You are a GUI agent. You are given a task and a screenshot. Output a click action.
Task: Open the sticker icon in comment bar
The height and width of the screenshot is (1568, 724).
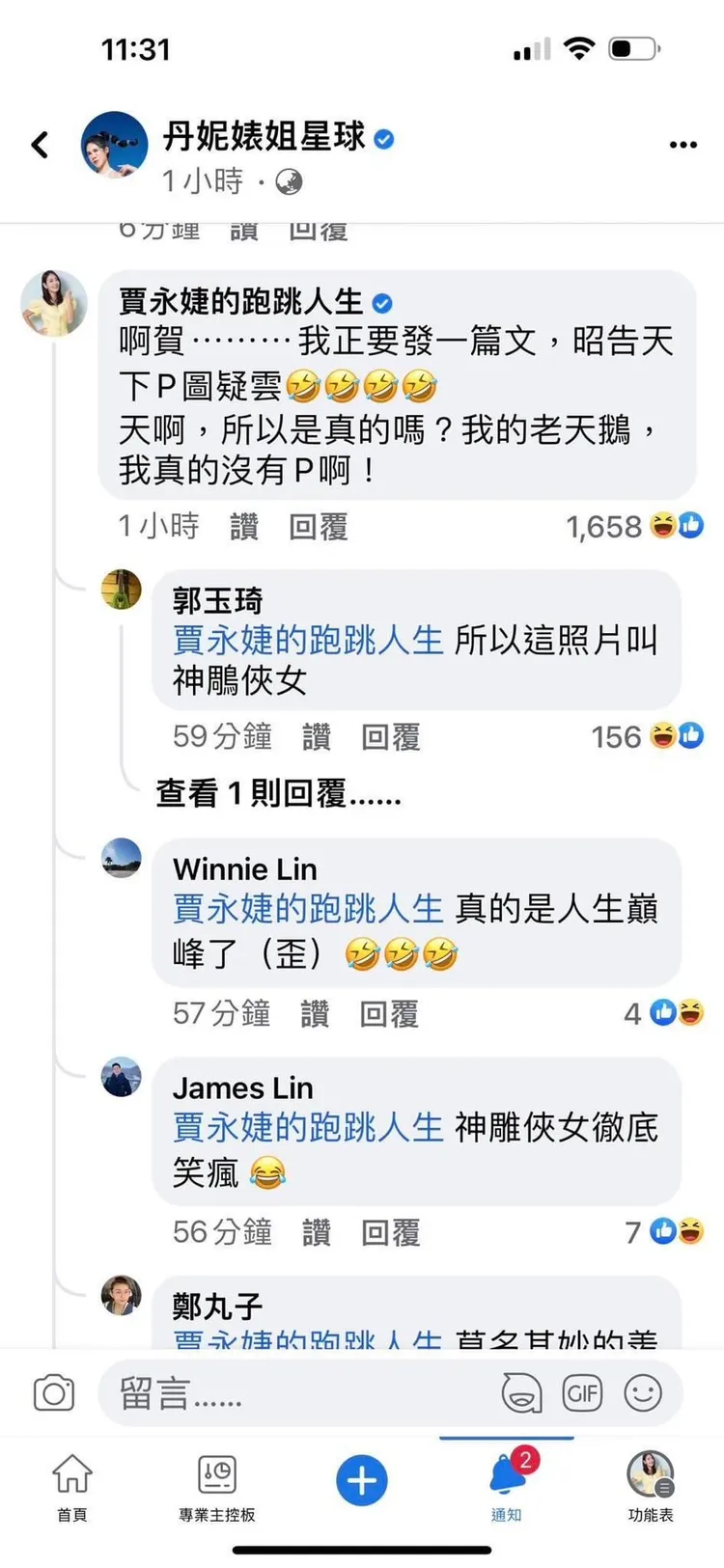[x=521, y=1392]
